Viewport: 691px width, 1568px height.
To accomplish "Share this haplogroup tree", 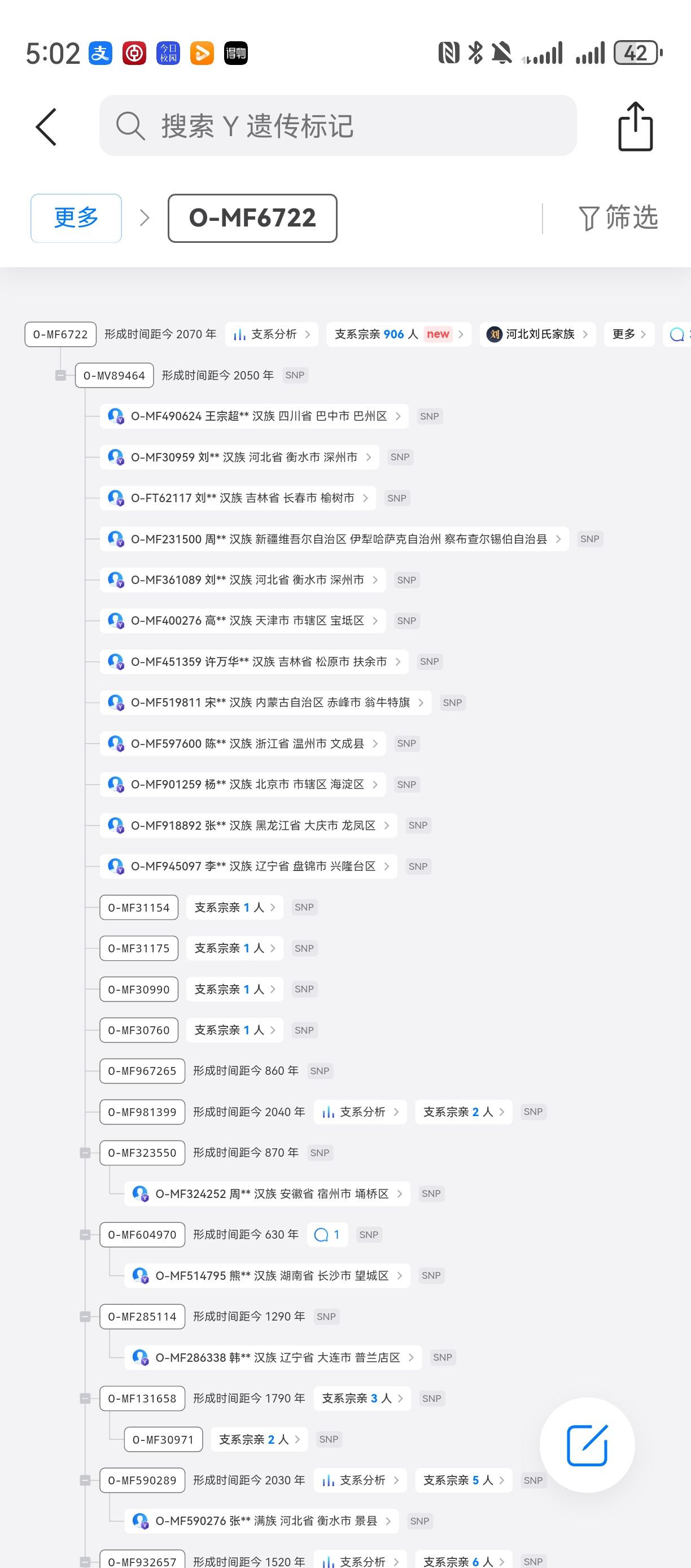I will coord(635,127).
